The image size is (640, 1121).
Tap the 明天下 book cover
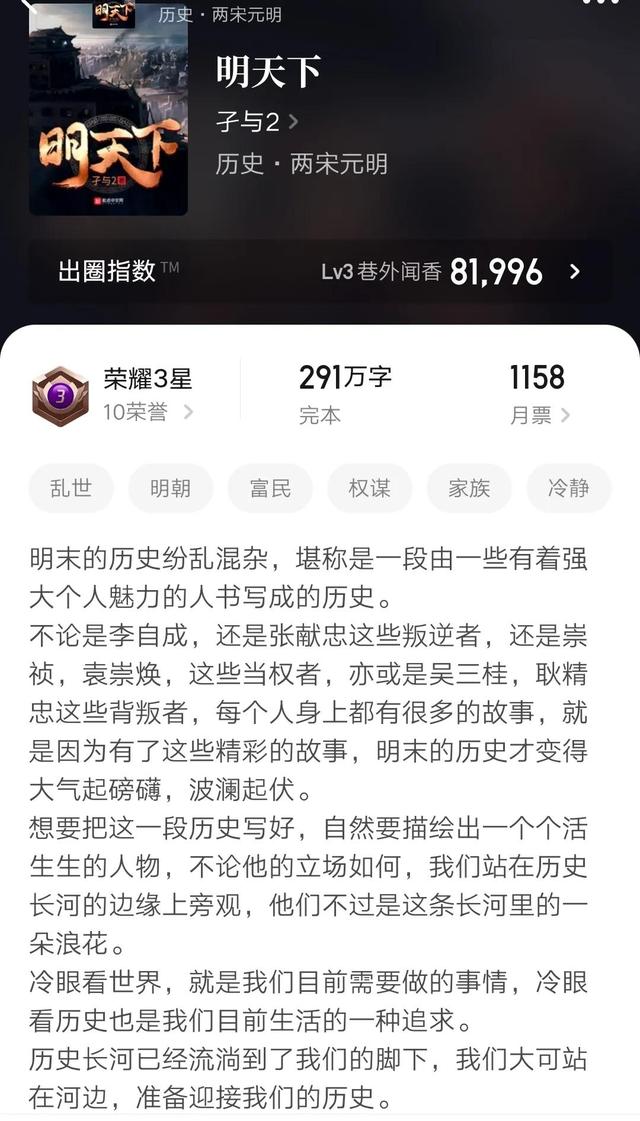tap(108, 107)
